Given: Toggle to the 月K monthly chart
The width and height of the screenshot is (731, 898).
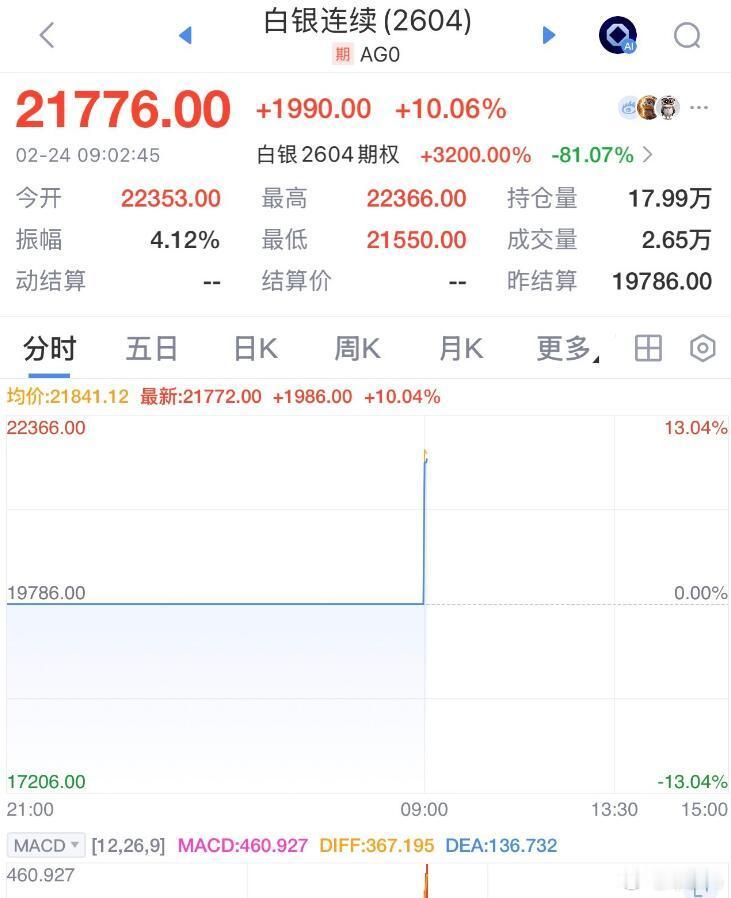Looking at the screenshot, I should point(459,348).
